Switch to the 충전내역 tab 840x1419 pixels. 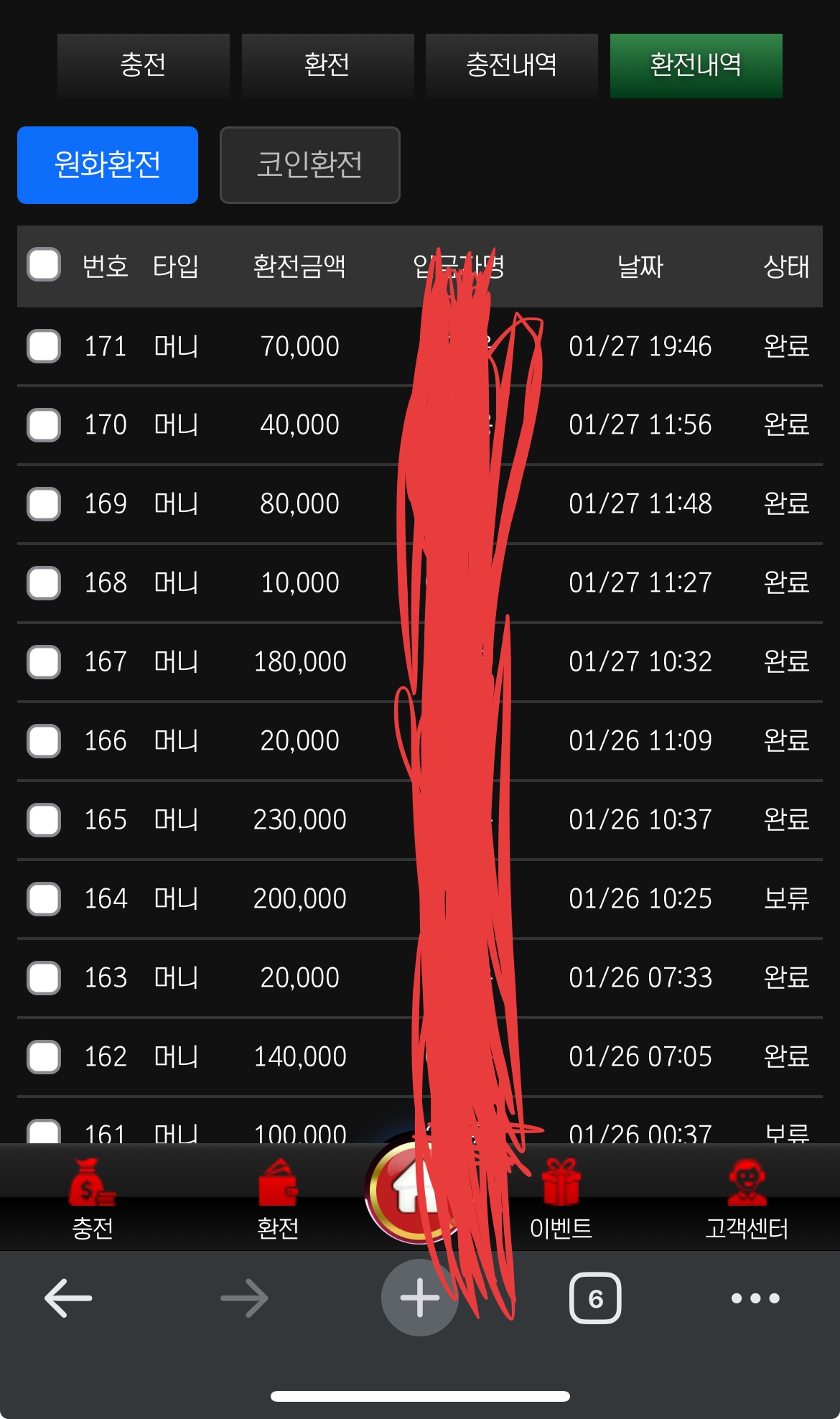point(511,65)
